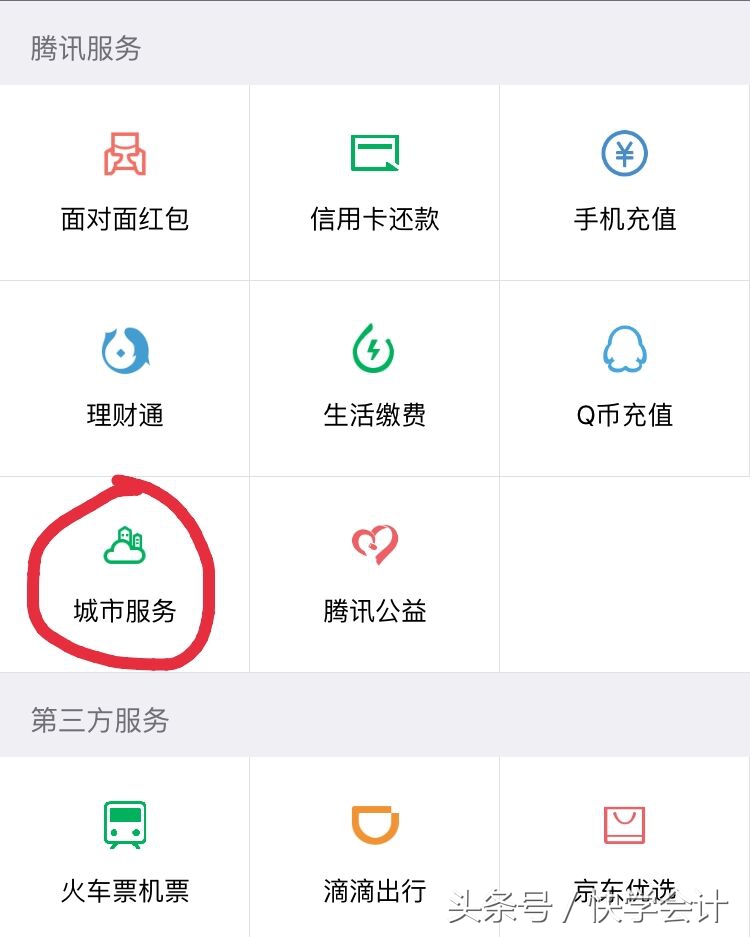The image size is (750, 937).
Task: Open the 理财通 wealth management icon
Action: pos(125,348)
